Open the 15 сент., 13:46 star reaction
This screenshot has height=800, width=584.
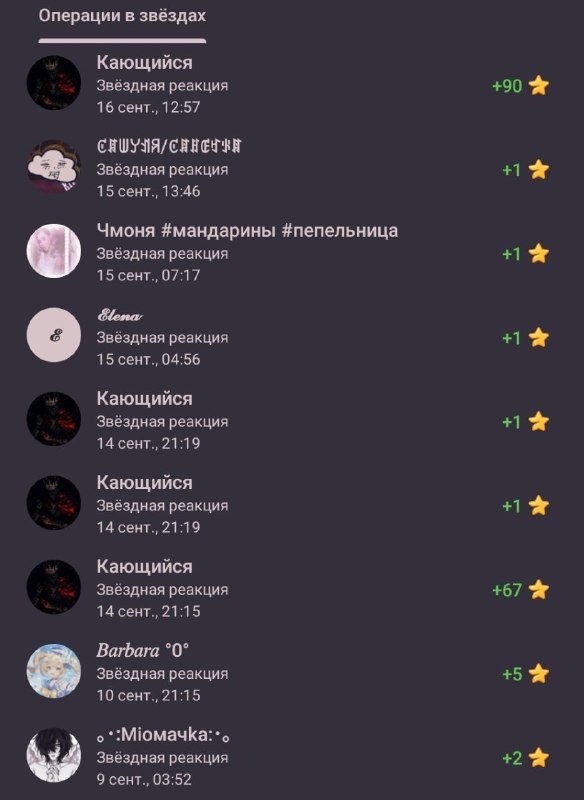tap(292, 168)
